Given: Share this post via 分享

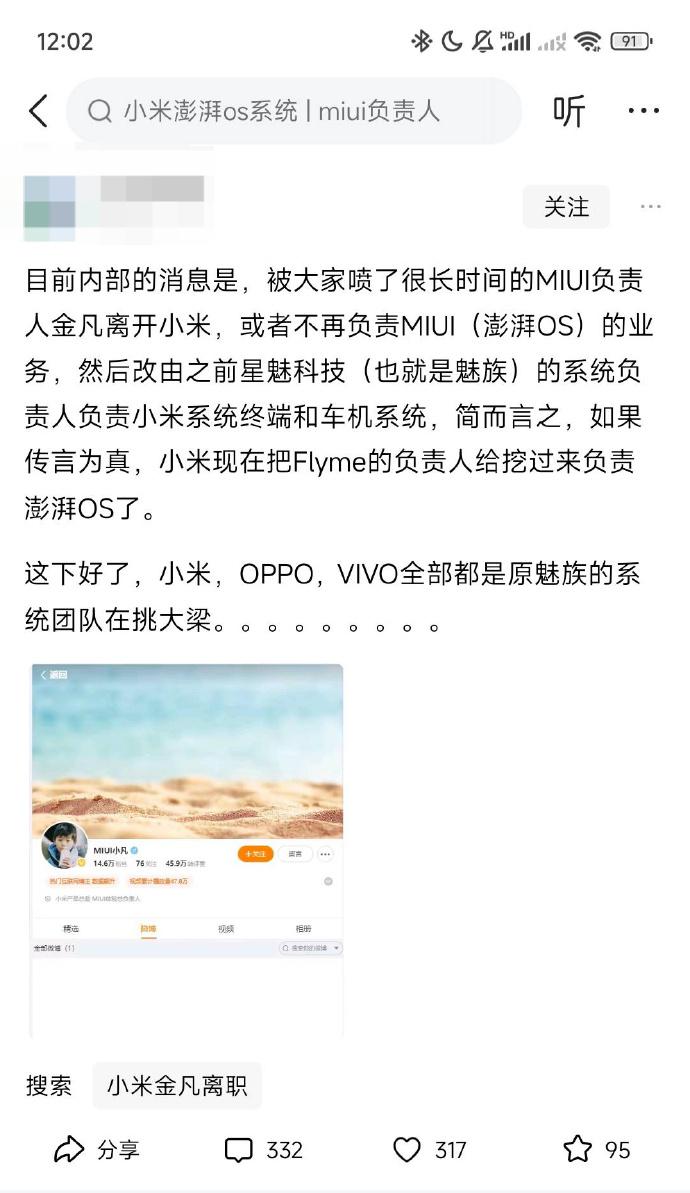Looking at the screenshot, I should pyautogui.click(x=97, y=1150).
